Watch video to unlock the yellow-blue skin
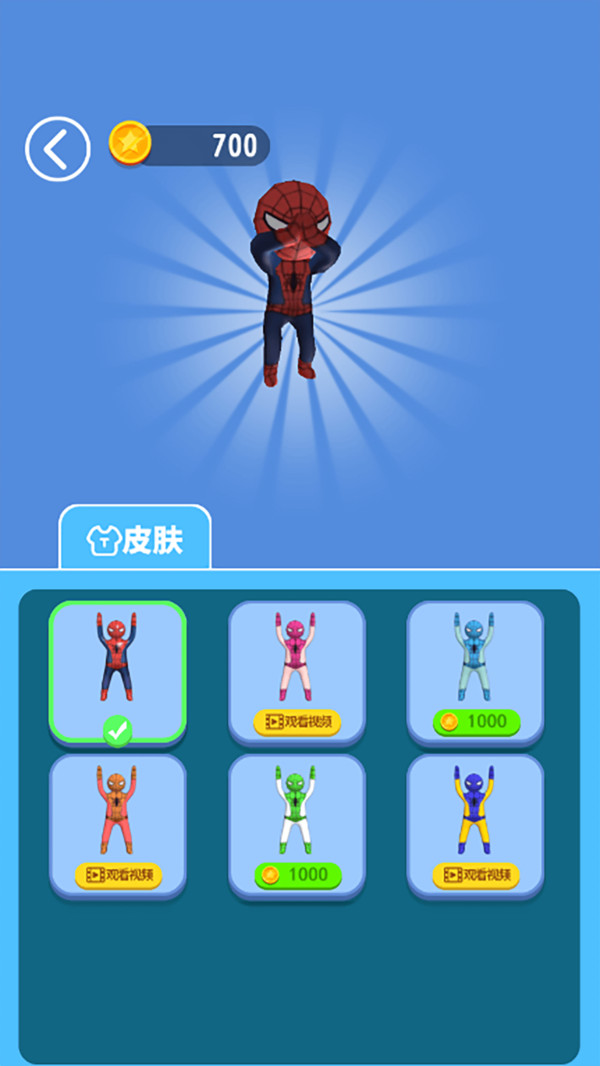The image size is (600, 1066). click(x=476, y=875)
